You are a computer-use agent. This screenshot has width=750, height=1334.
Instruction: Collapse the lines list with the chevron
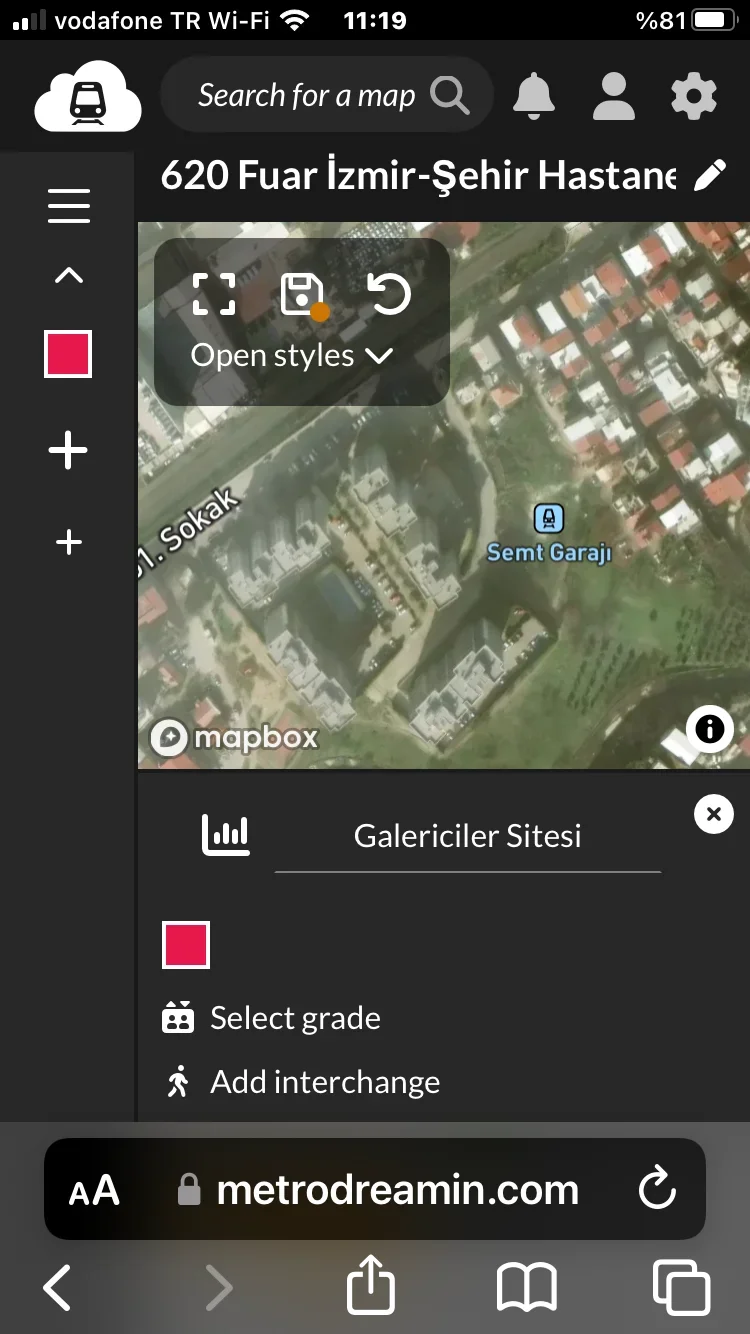point(68,274)
